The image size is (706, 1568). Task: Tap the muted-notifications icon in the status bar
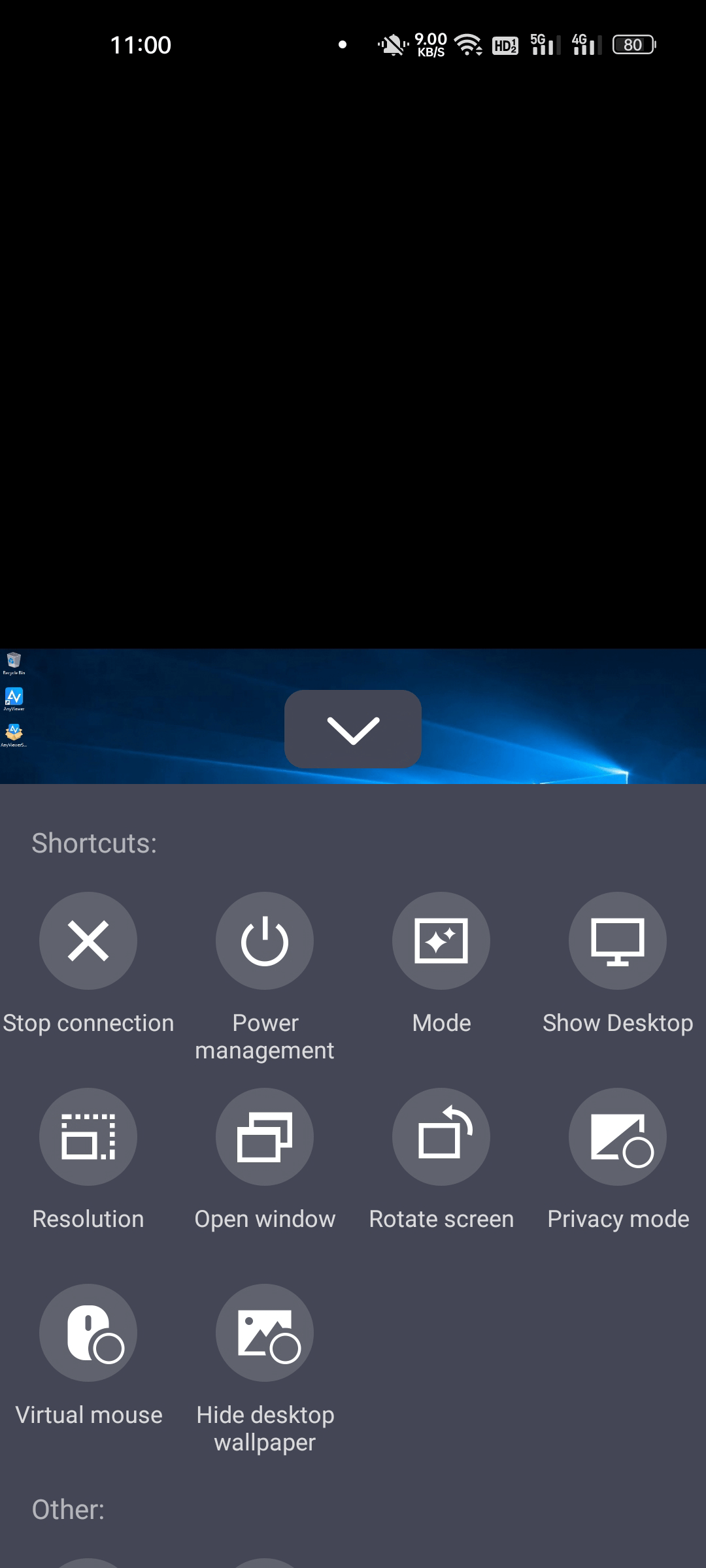(x=390, y=44)
